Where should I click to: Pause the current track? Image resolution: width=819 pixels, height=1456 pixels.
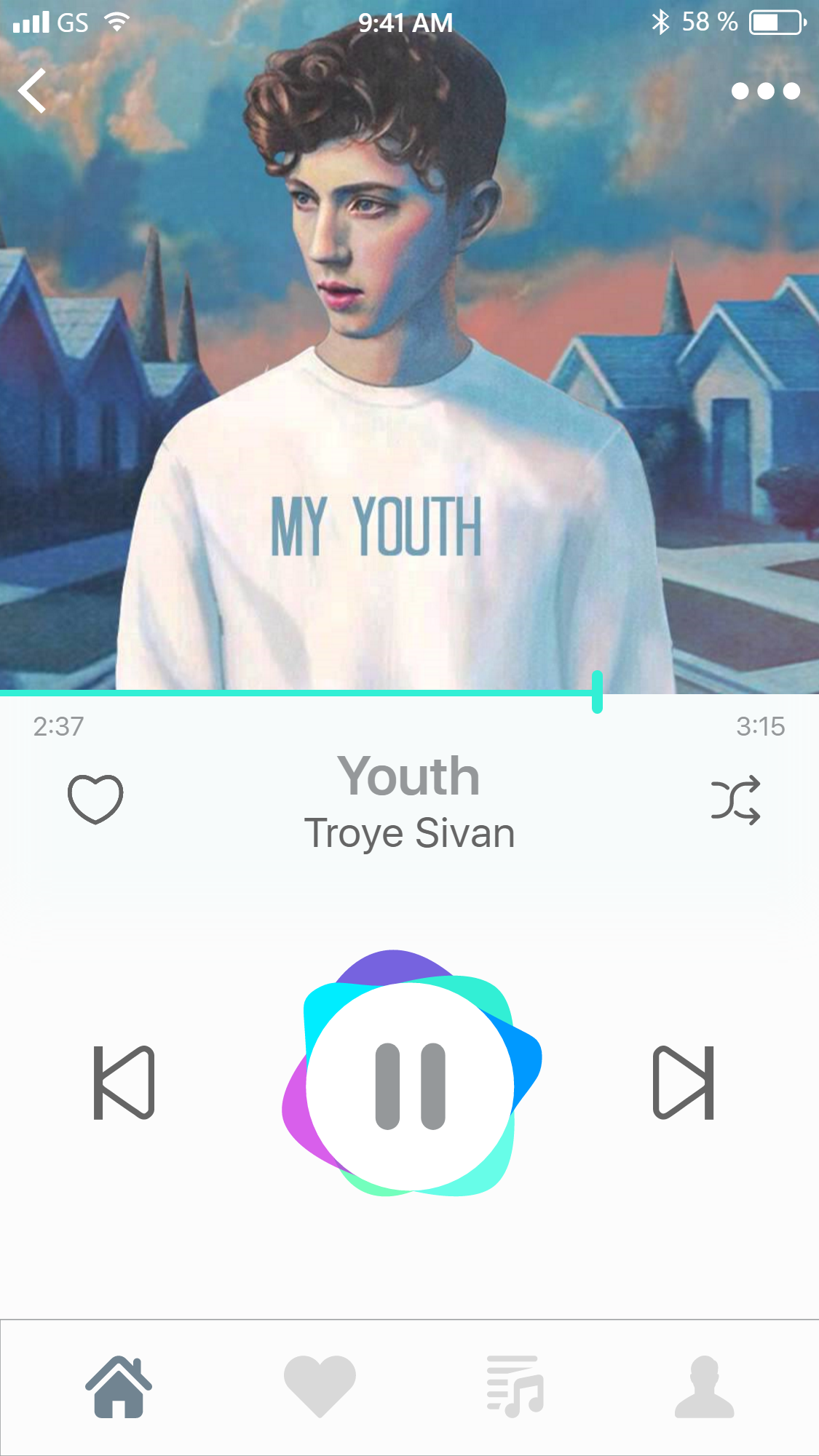point(410,1086)
